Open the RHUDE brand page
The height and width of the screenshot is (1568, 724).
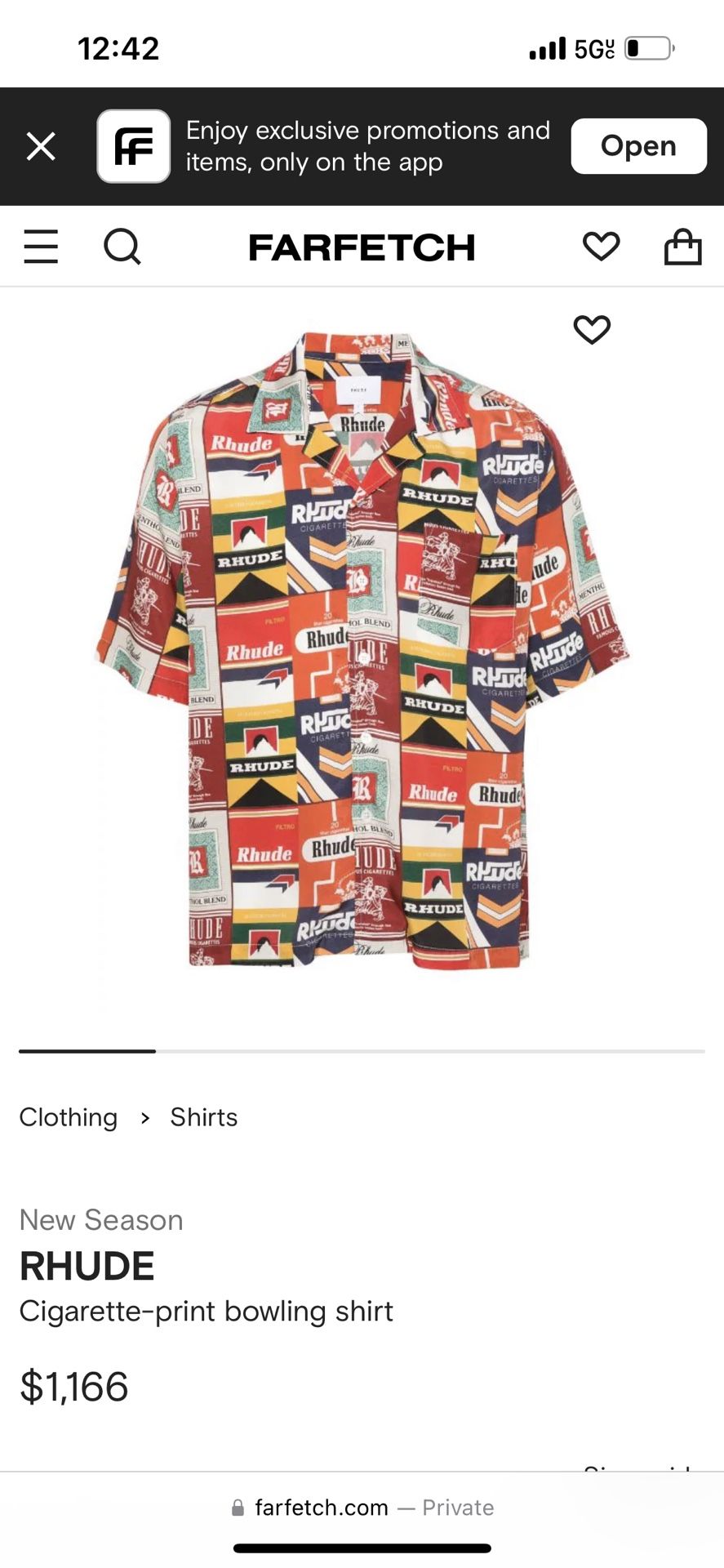[87, 1267]
